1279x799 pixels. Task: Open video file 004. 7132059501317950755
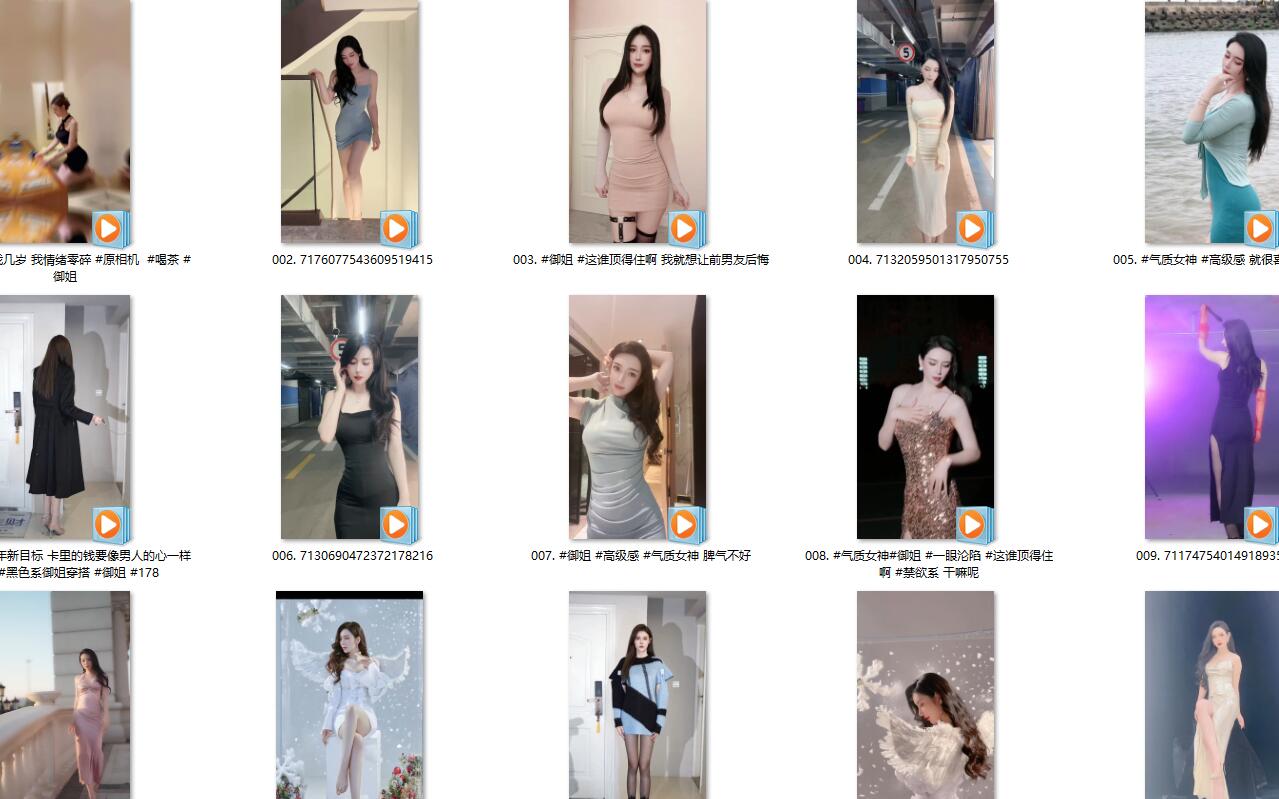coord(925,122)
